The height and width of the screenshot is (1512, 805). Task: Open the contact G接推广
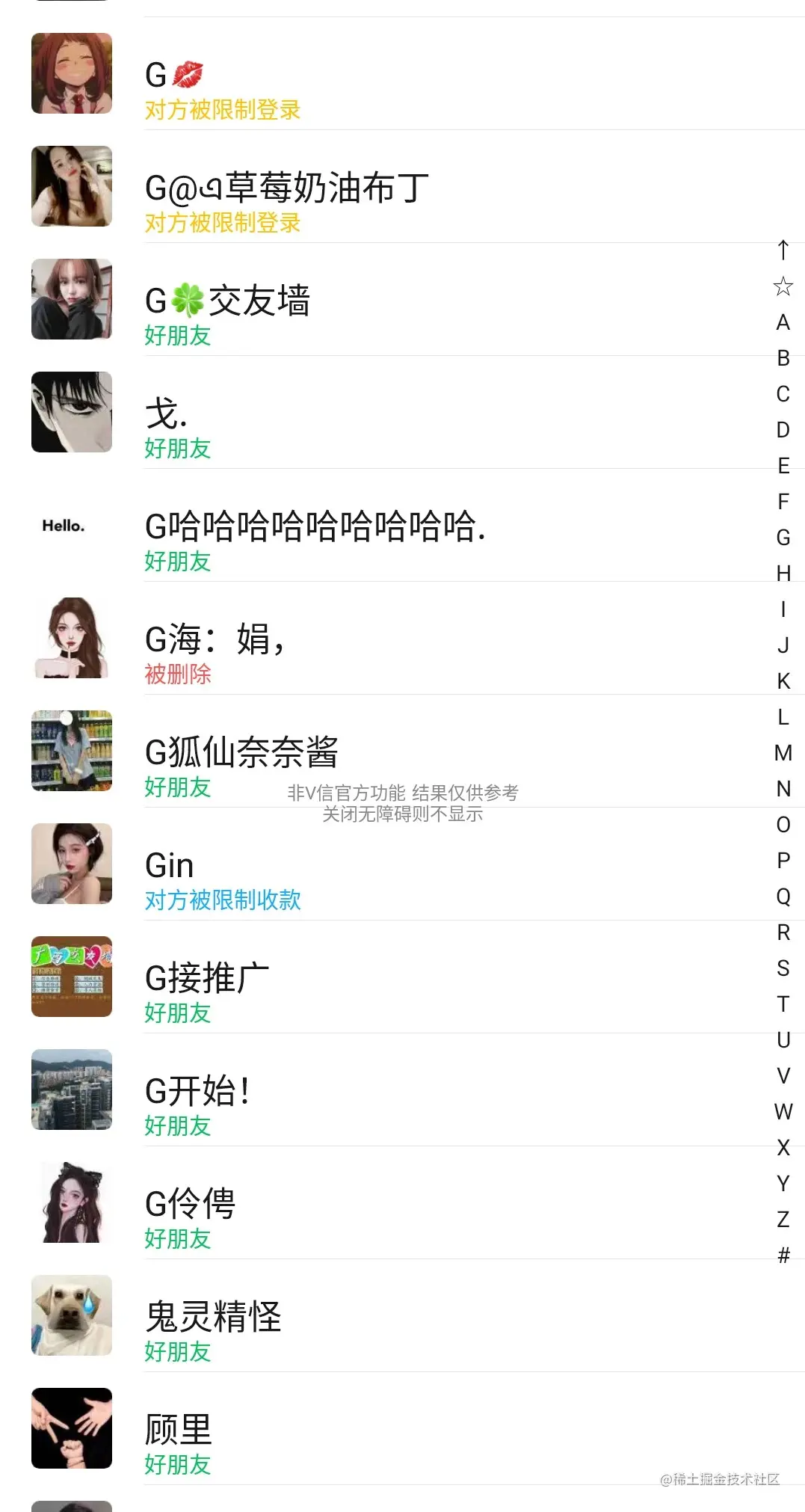[208, 977]
